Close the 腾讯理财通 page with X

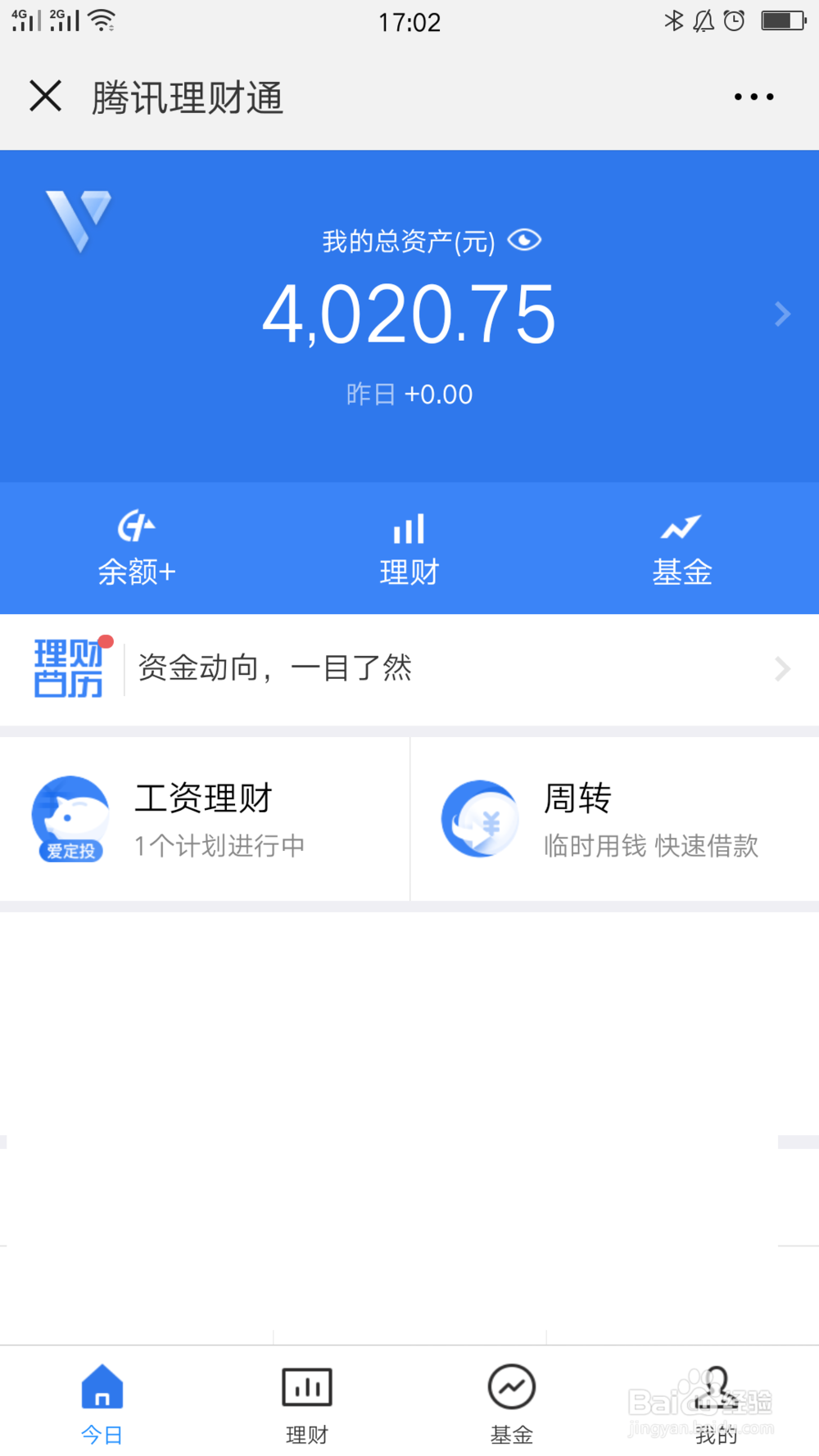[x=46, y=96]
